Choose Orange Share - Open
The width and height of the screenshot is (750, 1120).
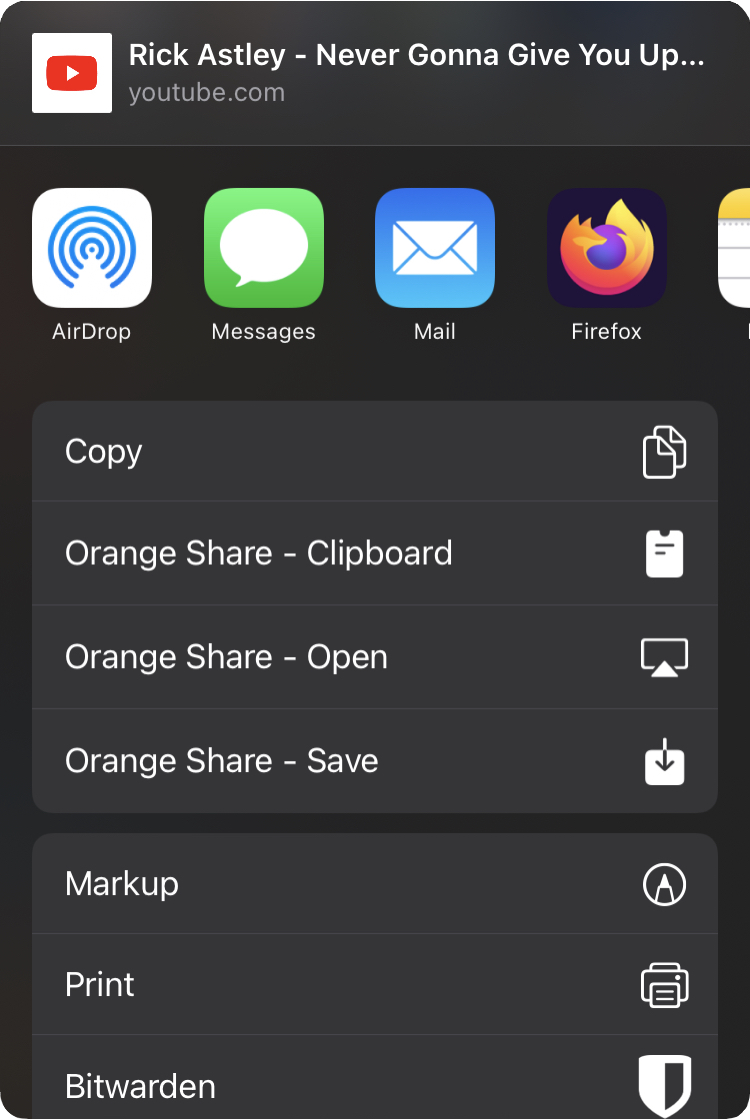(375, 657)
